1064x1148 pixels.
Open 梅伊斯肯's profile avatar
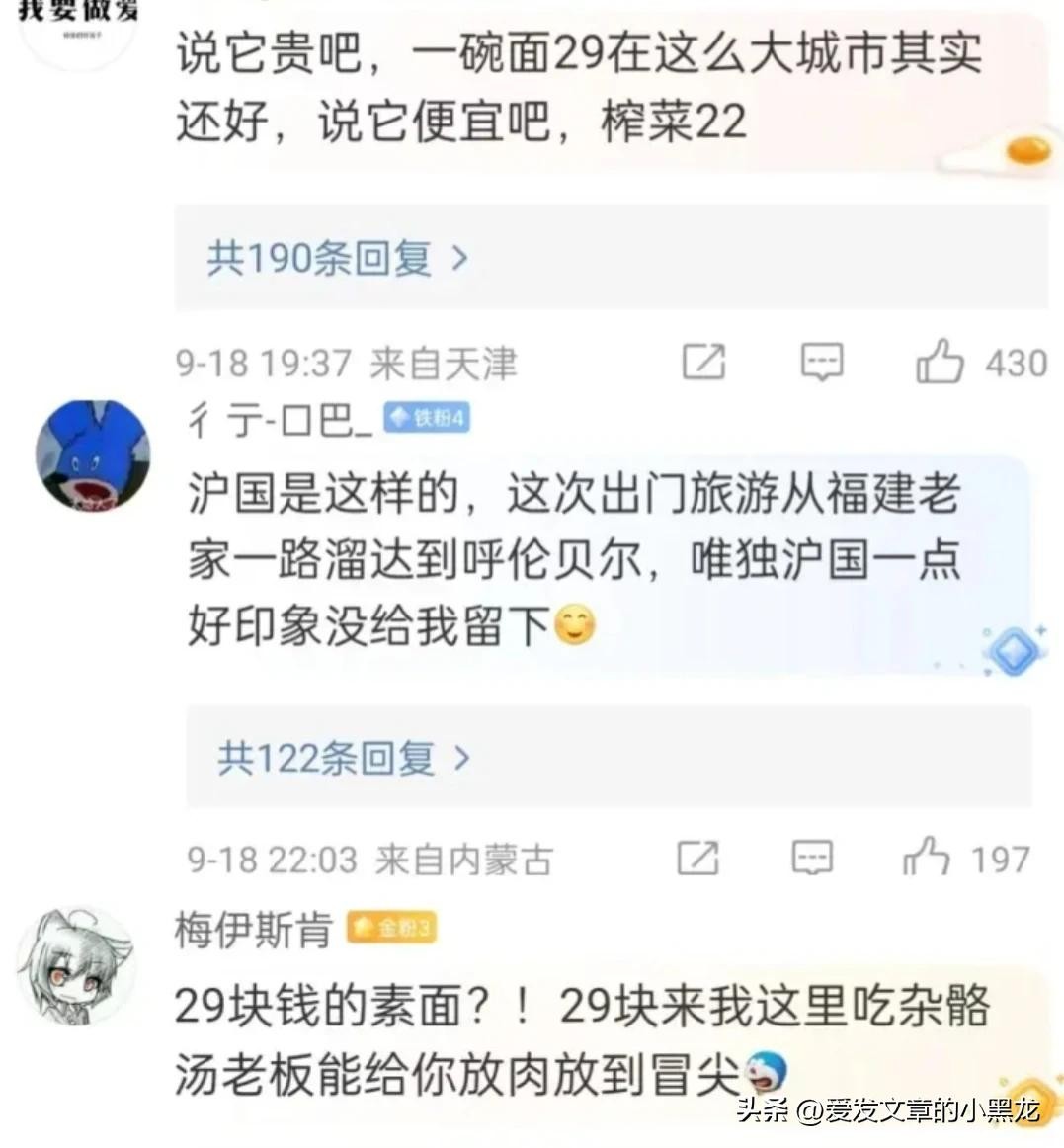coord(76,965)
